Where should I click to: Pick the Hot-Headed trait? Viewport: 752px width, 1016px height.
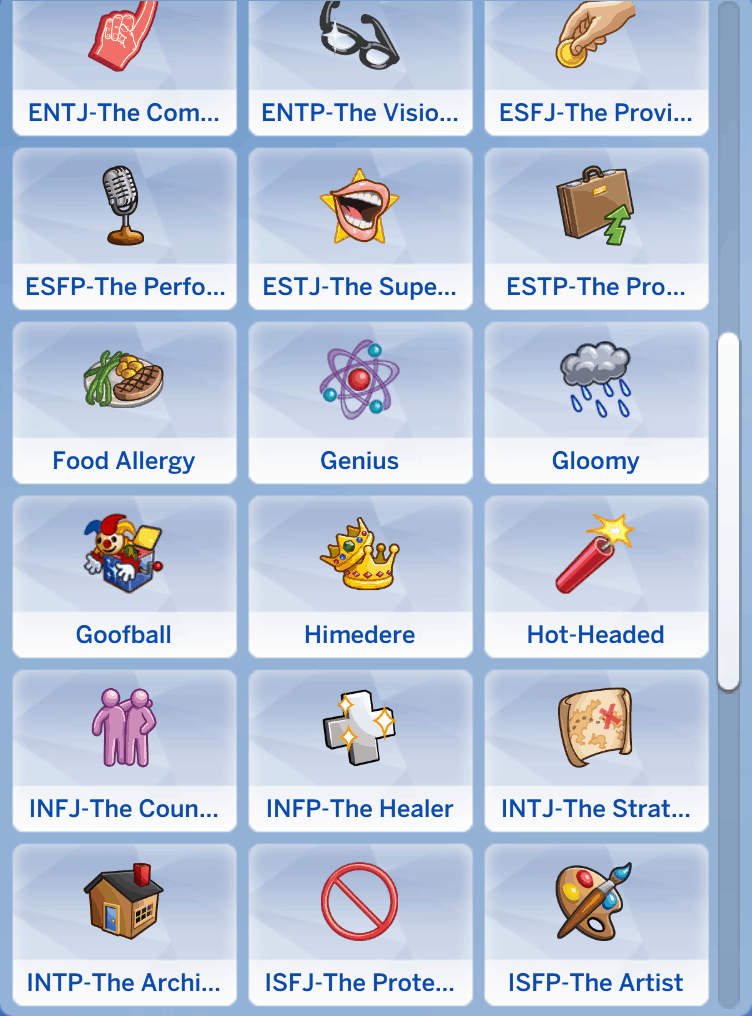click(x=596, y=577)
